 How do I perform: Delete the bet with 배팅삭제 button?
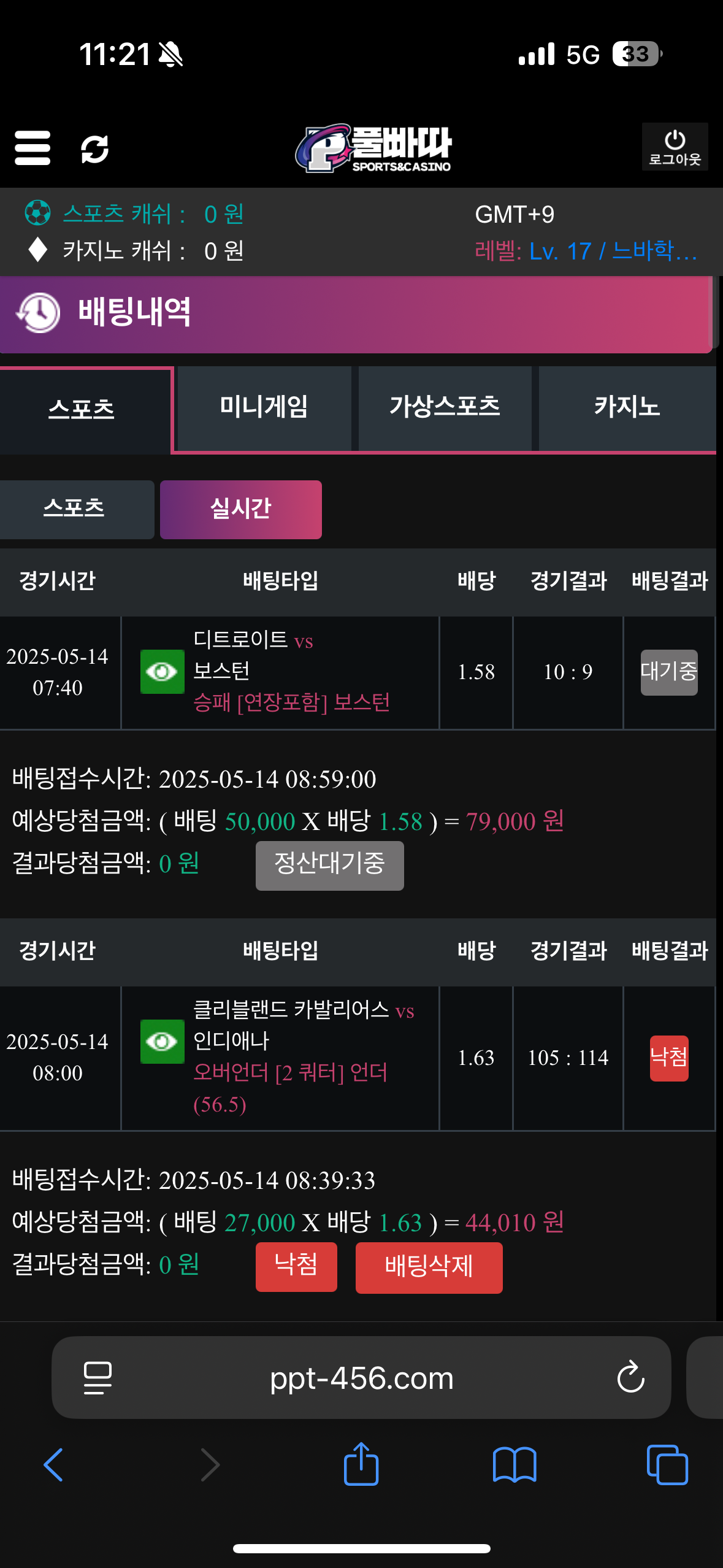[429, 1267]
